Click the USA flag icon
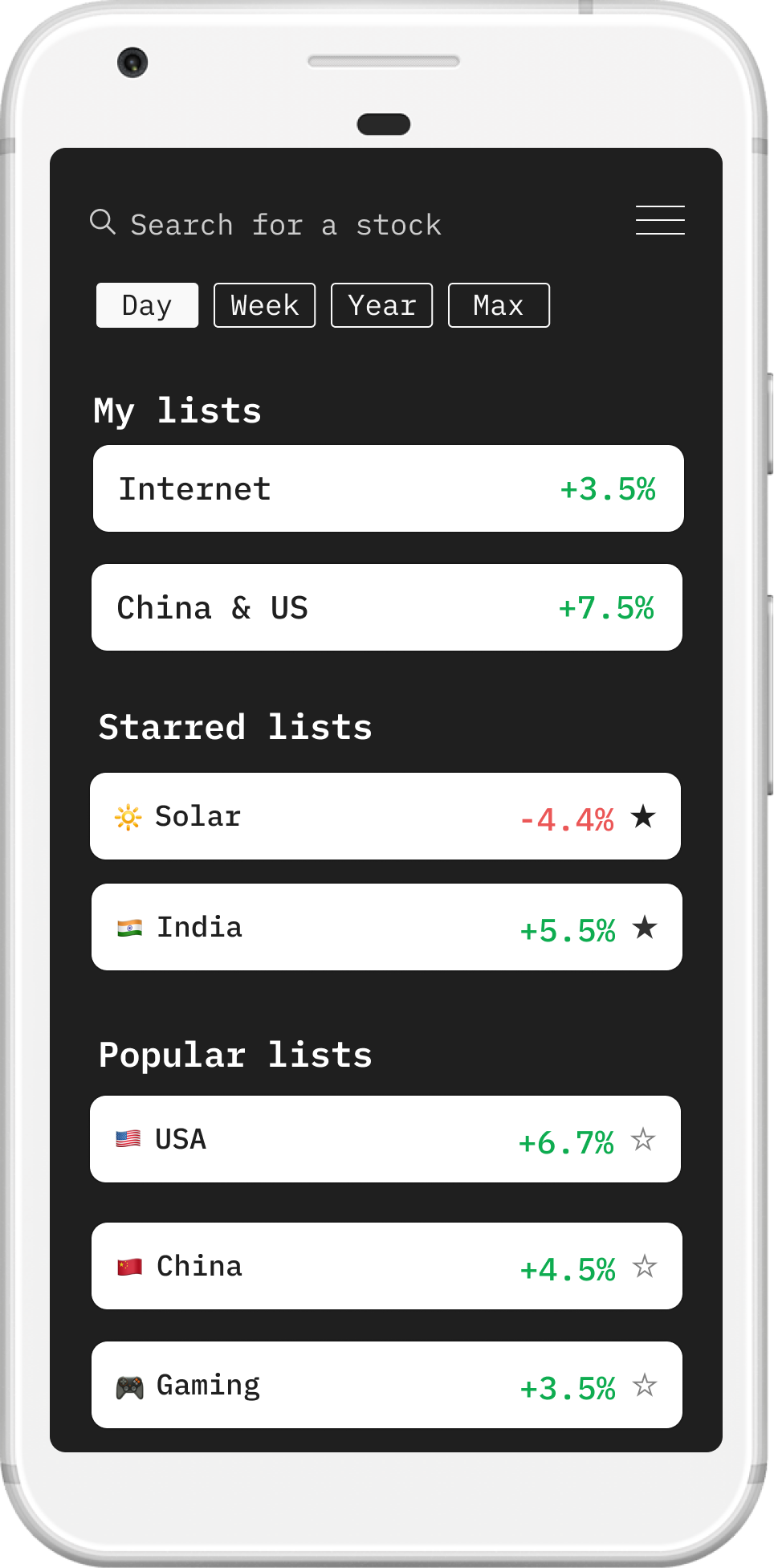Screen dimensions: 774x1568 [128, 1139]
